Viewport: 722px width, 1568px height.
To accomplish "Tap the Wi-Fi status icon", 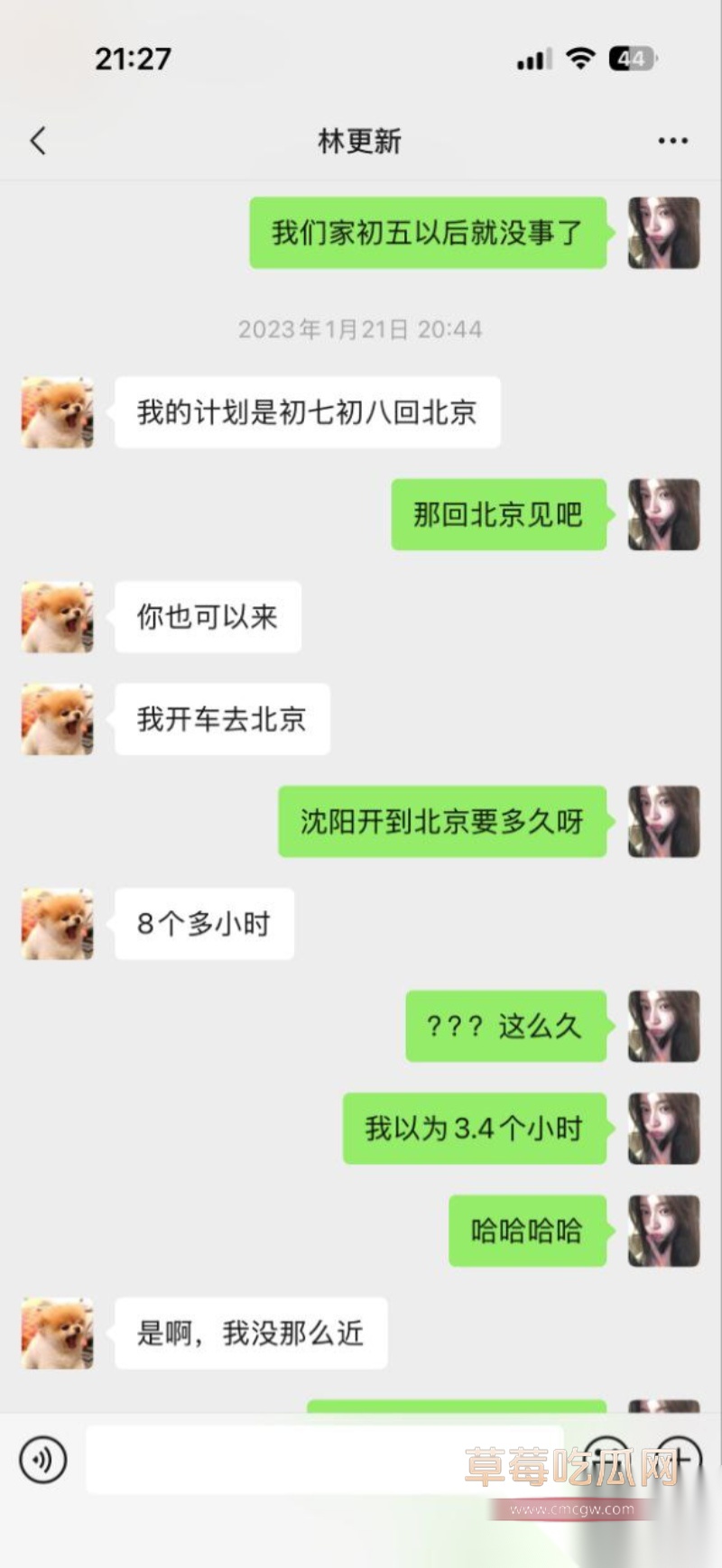I will point(580,58).
